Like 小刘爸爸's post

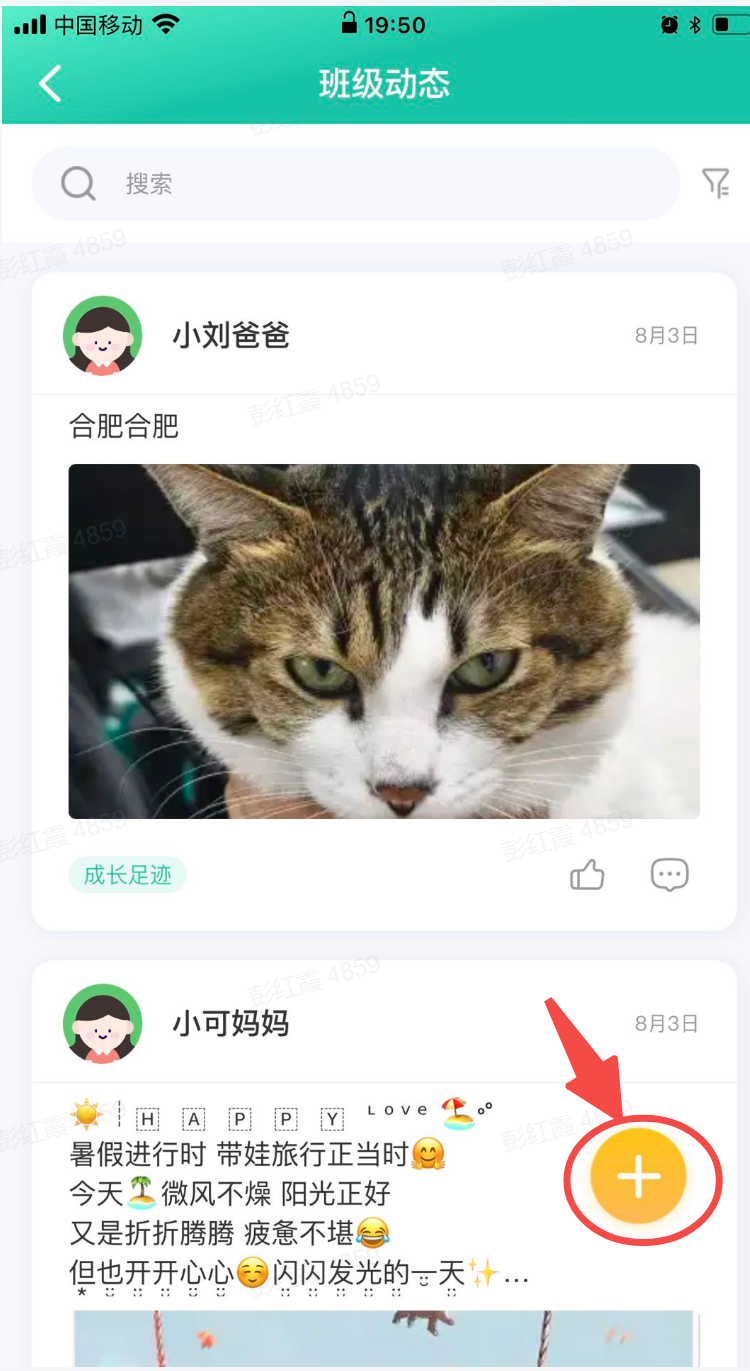pyautogui.click(x=587, y=876)
